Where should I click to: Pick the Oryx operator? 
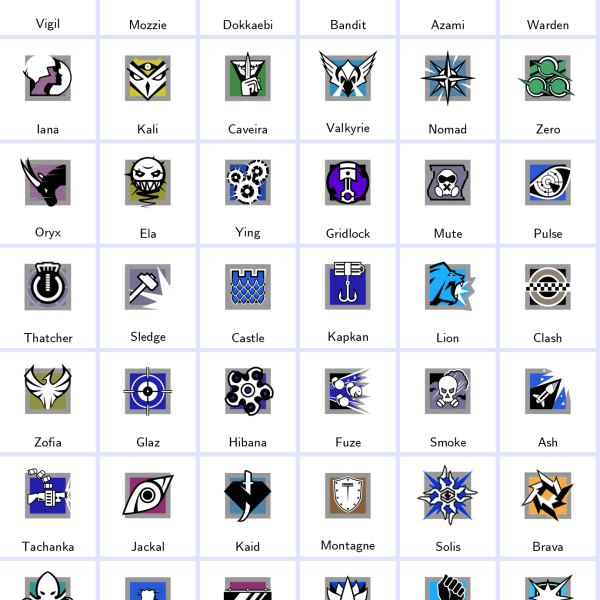(48, 182)
